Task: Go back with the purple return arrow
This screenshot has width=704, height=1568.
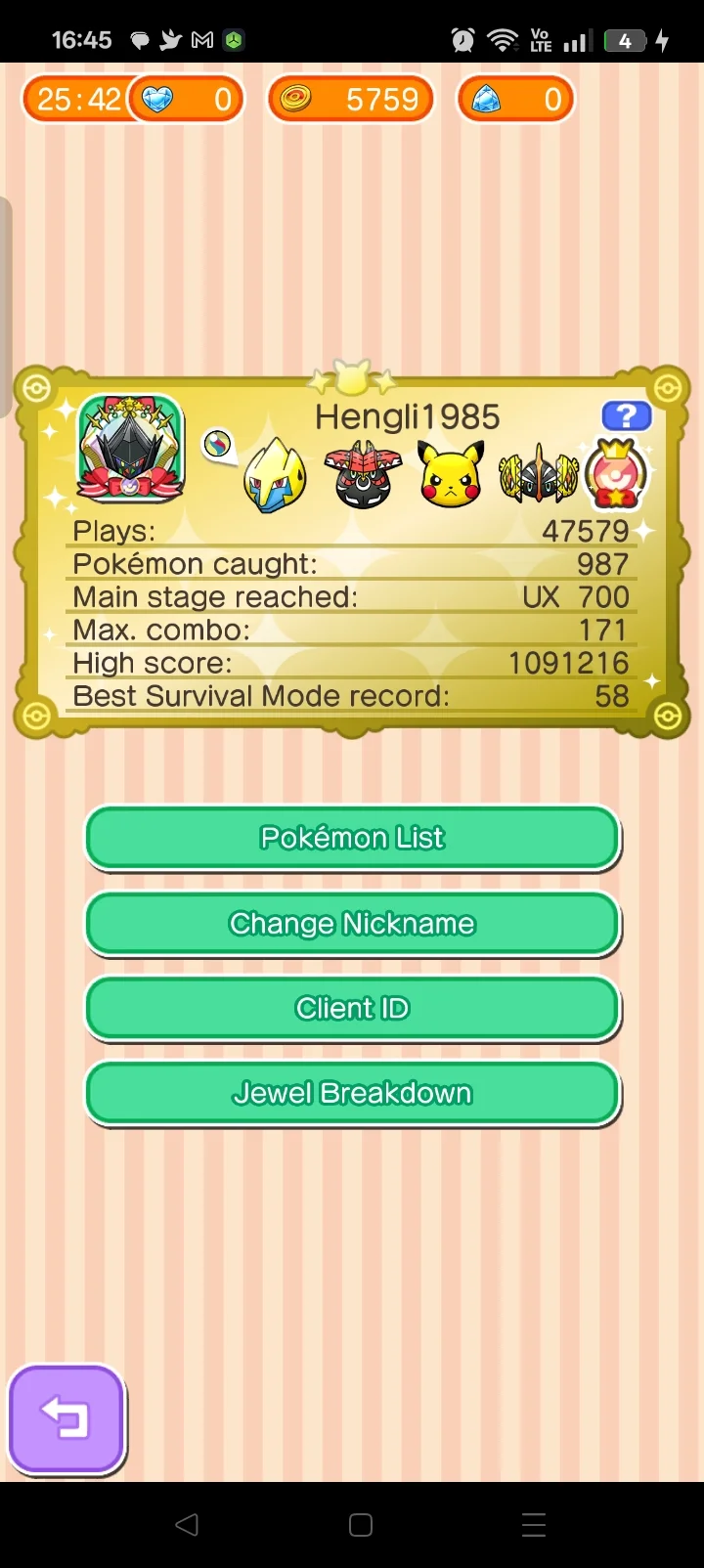Action: pos(66,1418)
